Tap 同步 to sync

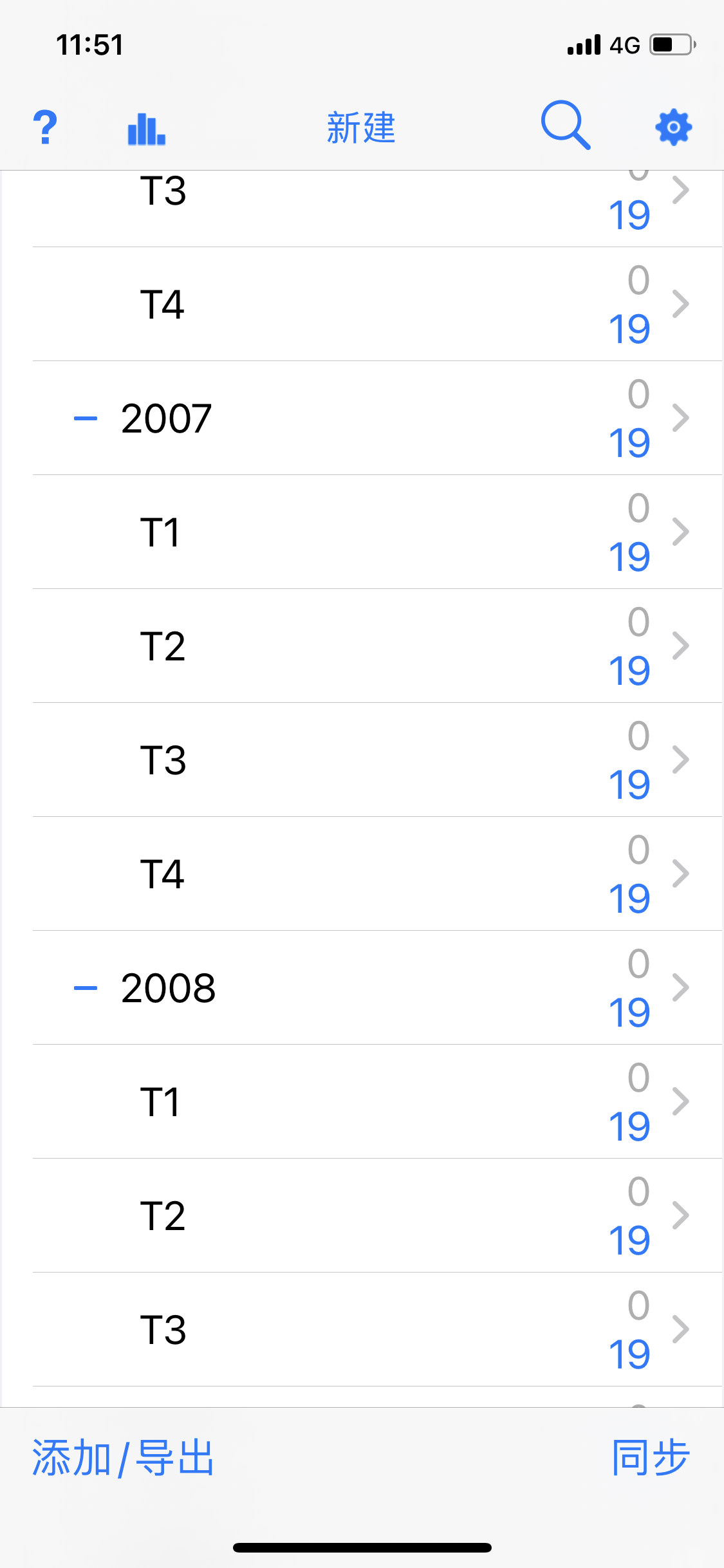point(651,1458)
